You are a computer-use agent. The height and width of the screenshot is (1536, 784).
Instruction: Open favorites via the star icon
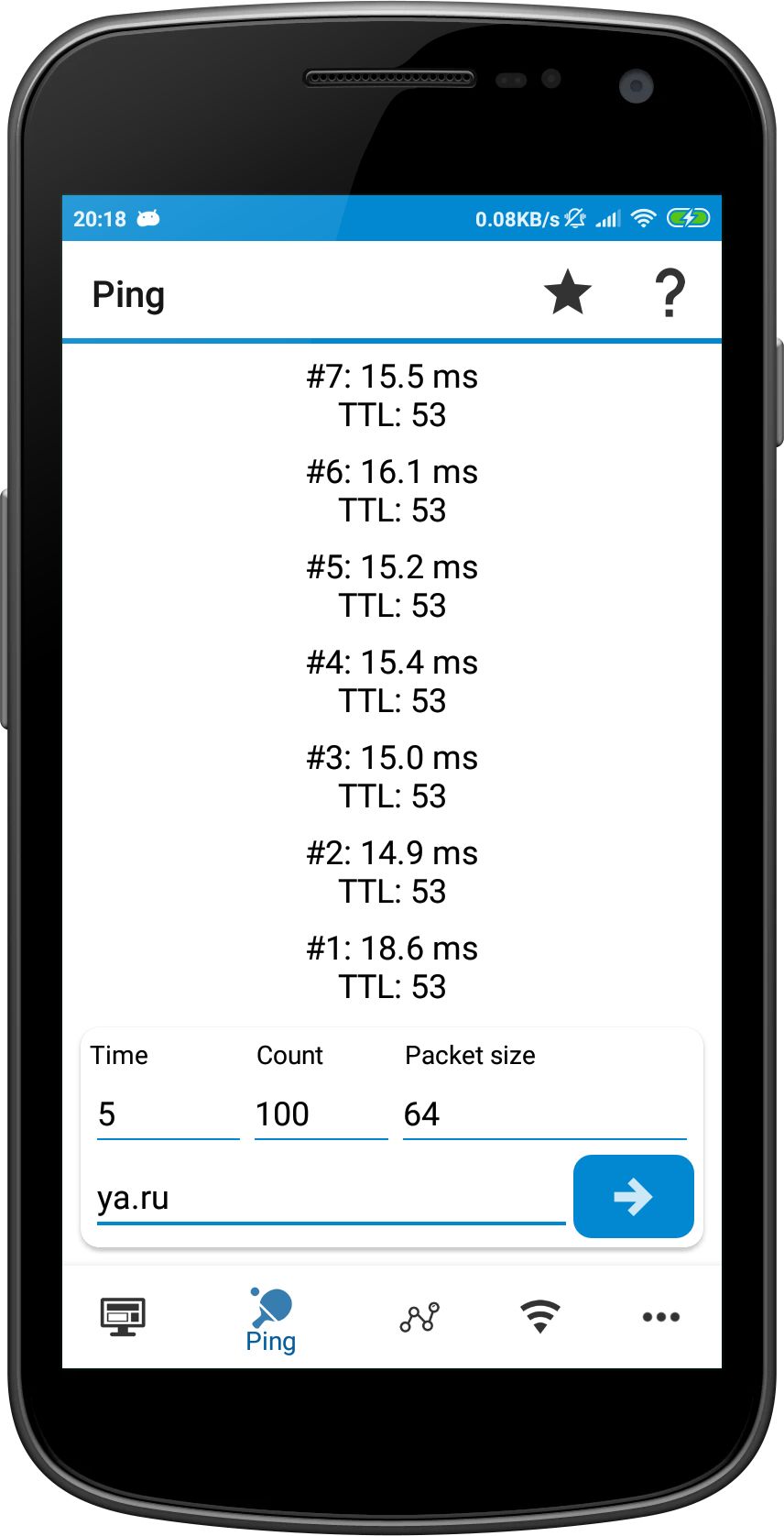pyautogui.click(x=568, y=293)
